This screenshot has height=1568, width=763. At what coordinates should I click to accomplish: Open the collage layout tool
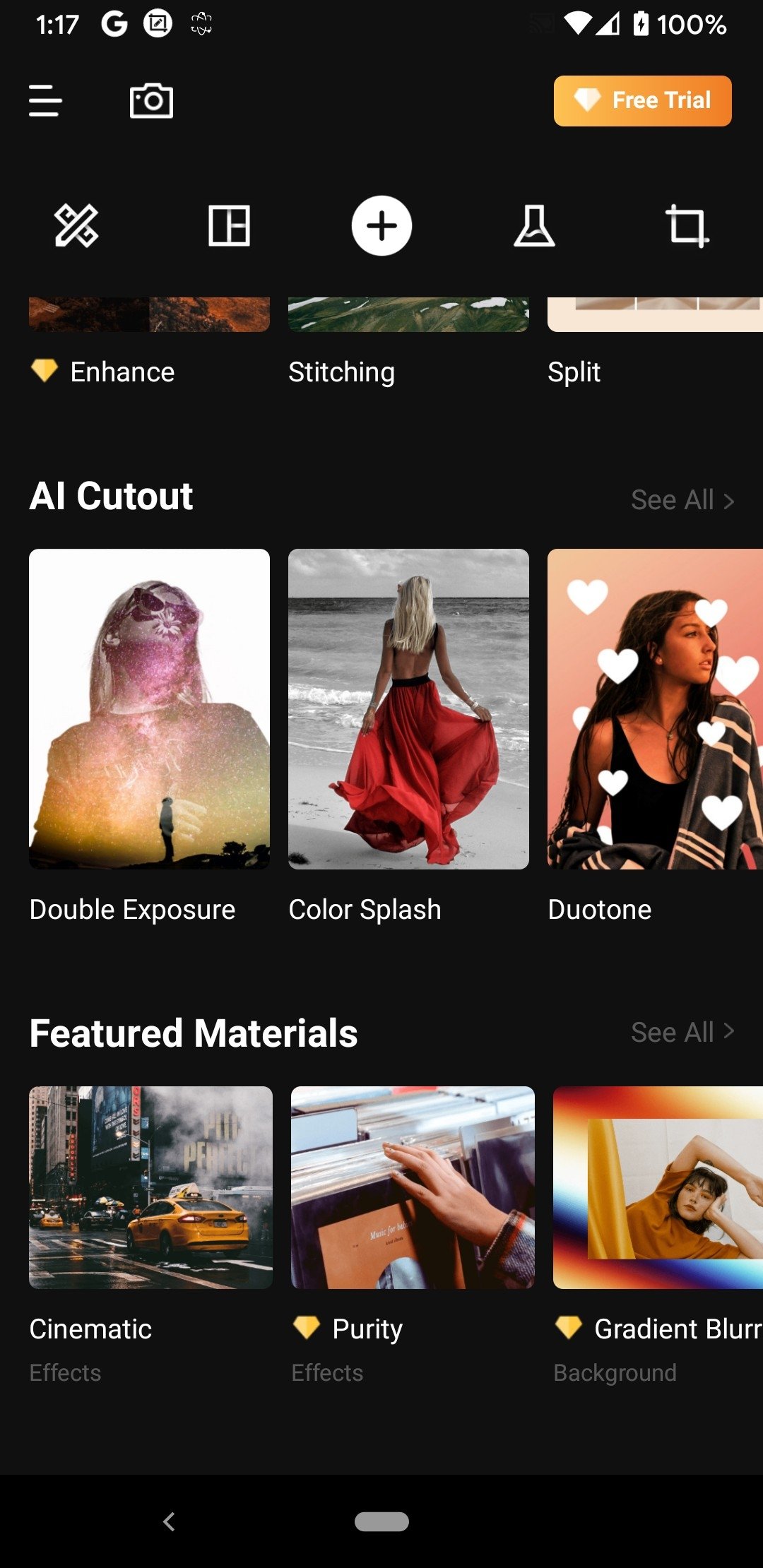pyautogui.click(x=229, y=226)
